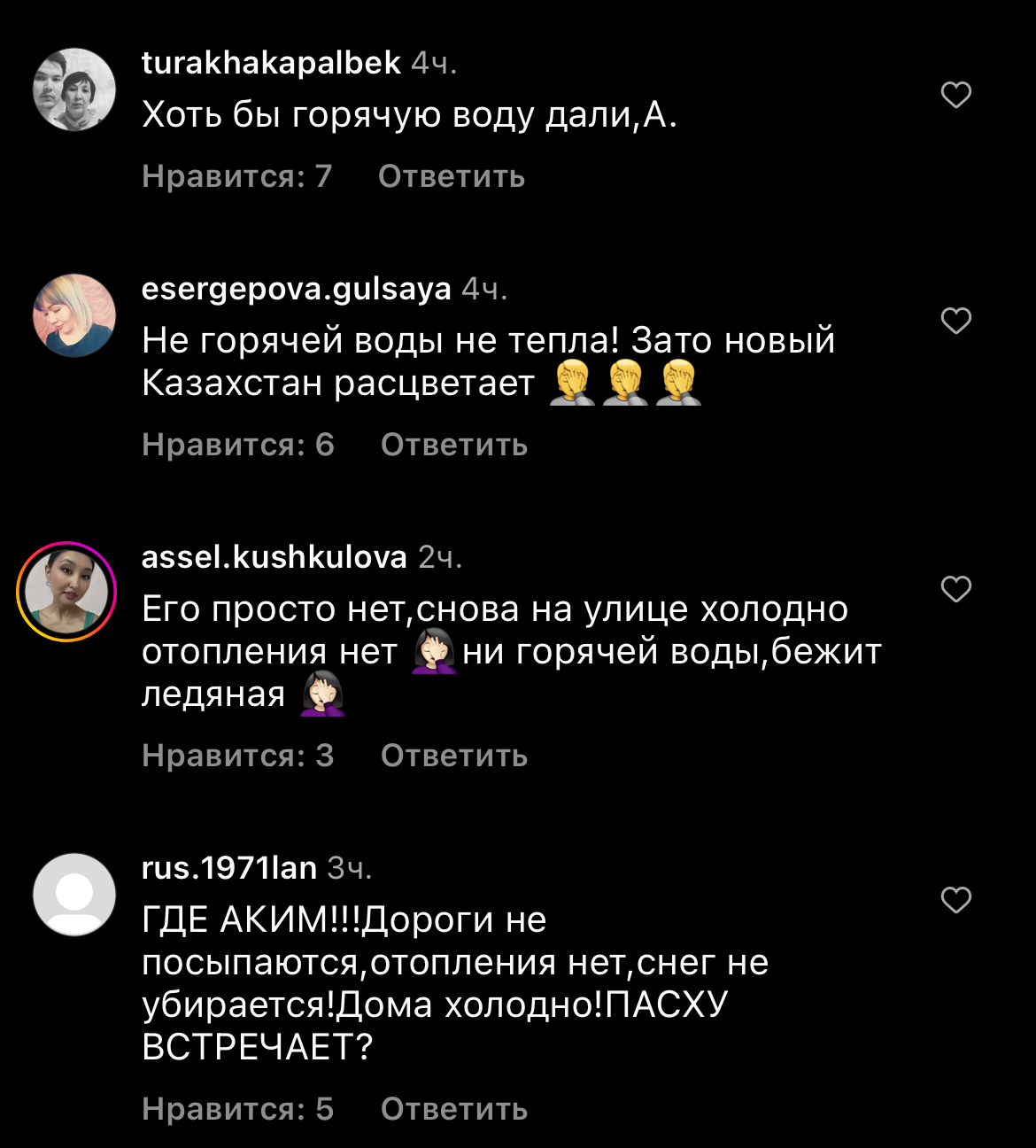Viewport: 1036px width, 1148px height.
Task: Open esergepova.gulsaya's avatar
Action: click(74, 315)
